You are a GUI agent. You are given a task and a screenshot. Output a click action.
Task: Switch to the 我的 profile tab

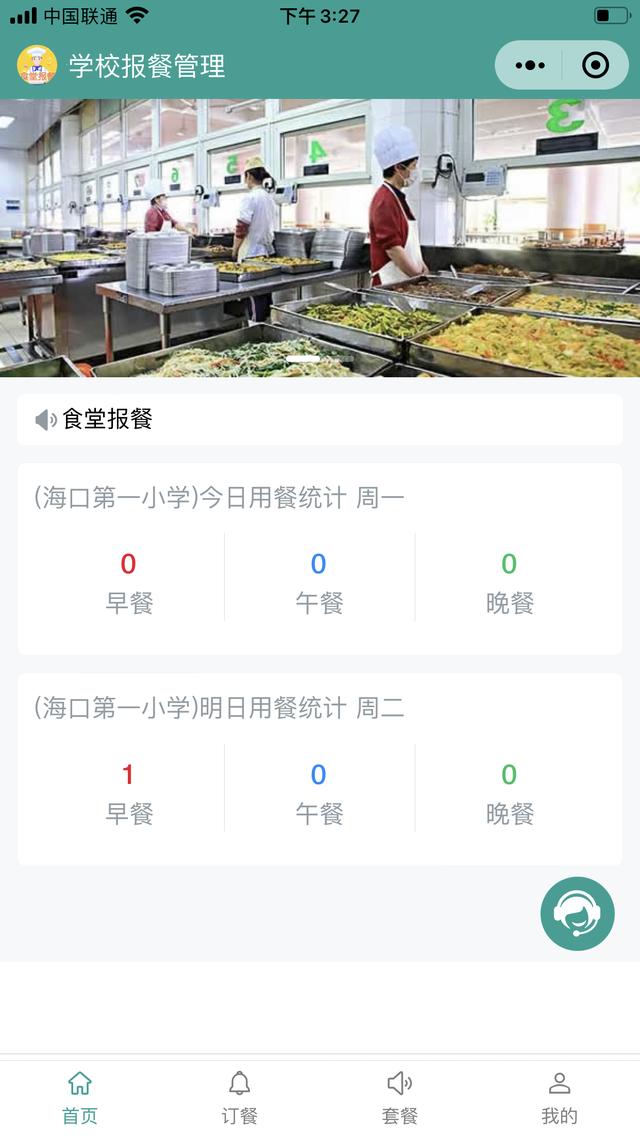pos(560,1097)
